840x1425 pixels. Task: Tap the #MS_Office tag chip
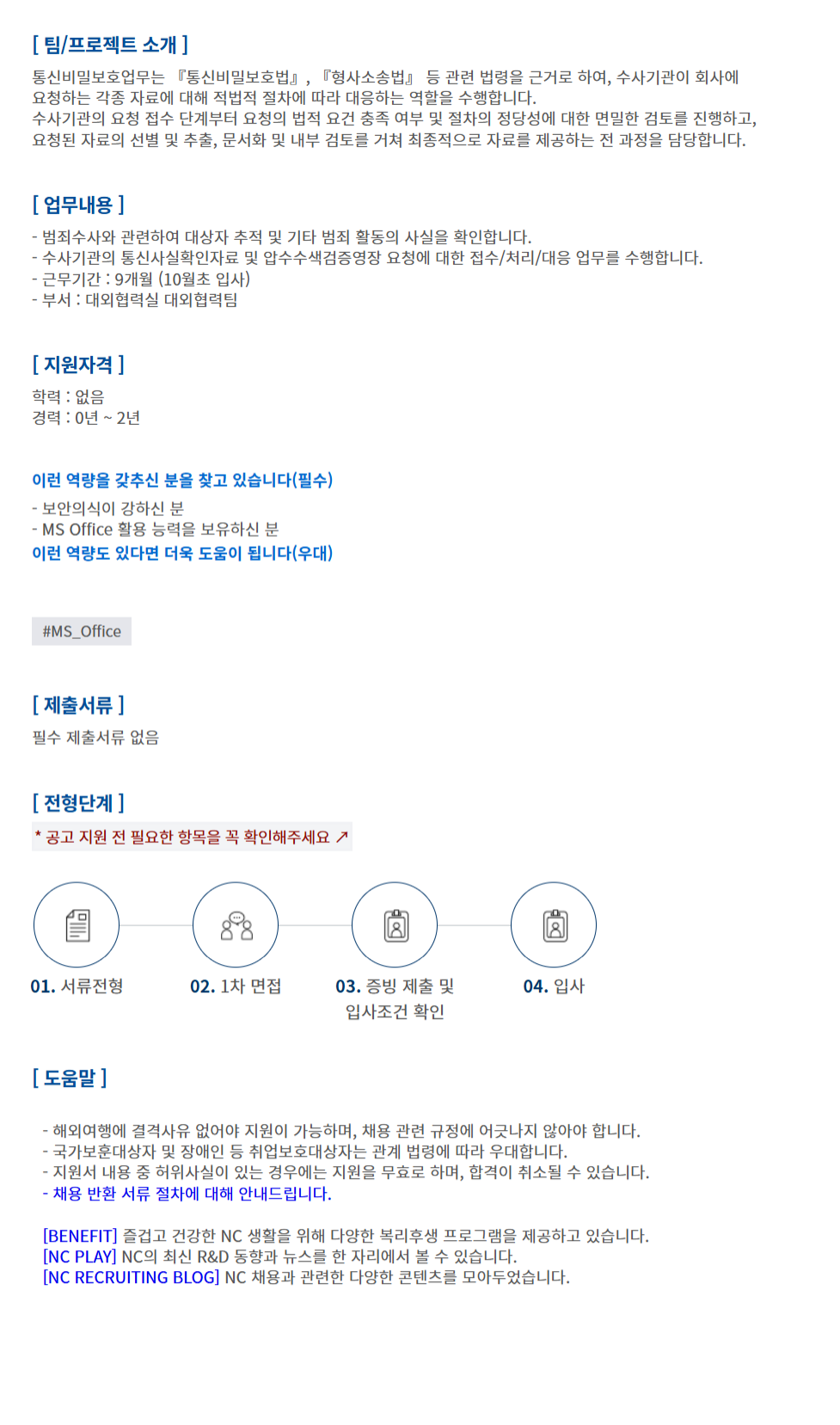click(82, 631)
